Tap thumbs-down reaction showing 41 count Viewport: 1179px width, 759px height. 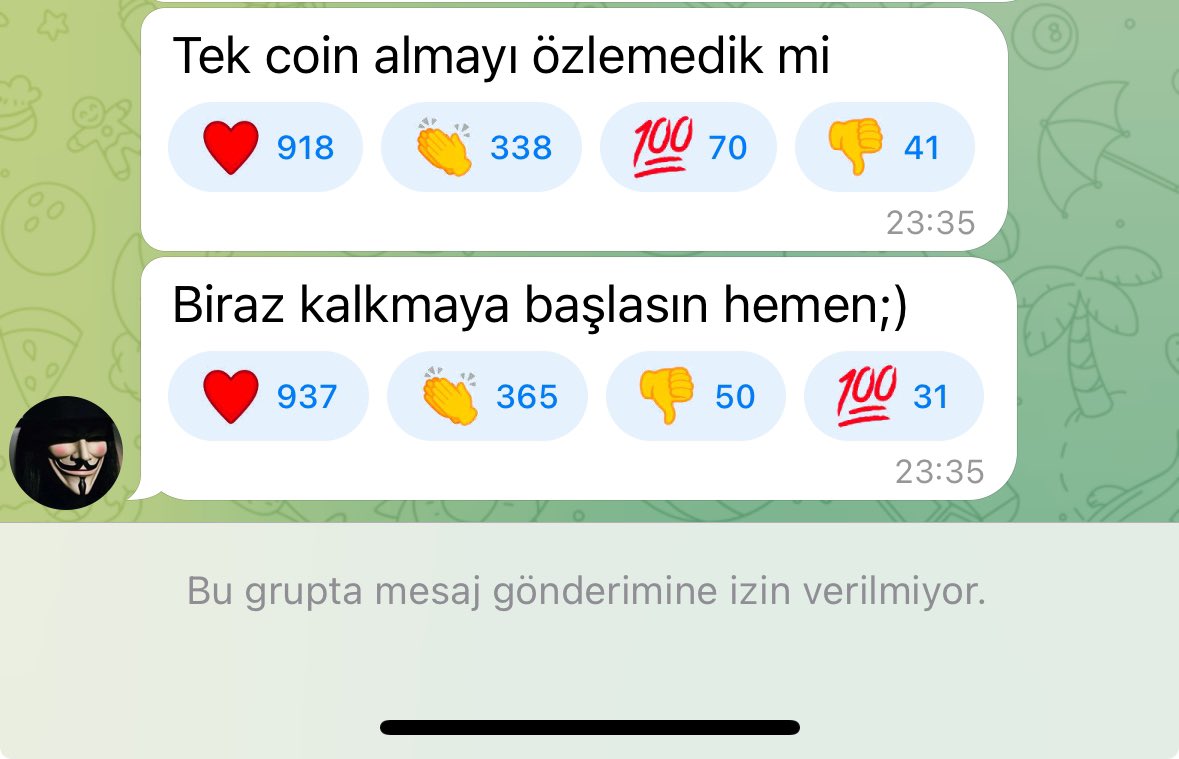point(883,148)
